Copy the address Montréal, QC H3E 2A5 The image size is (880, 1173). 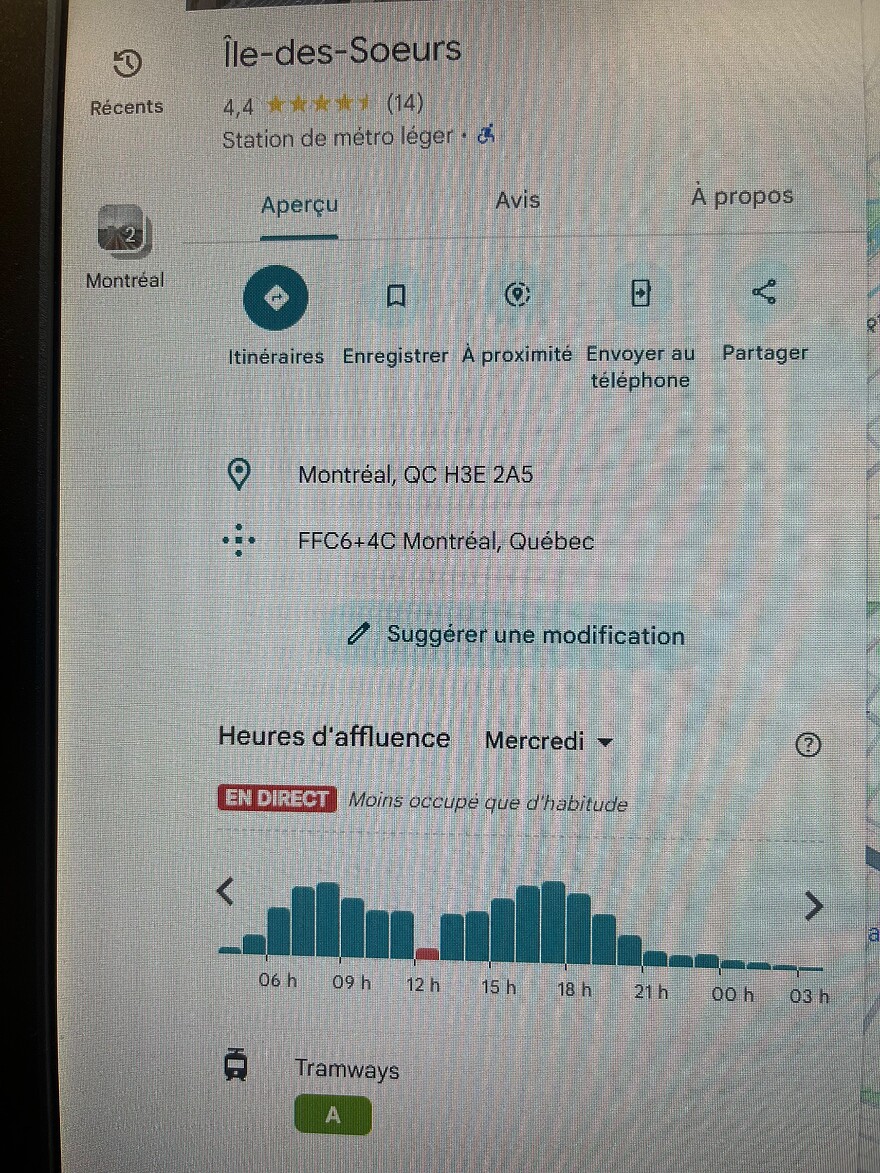click(x=415, y=475)
